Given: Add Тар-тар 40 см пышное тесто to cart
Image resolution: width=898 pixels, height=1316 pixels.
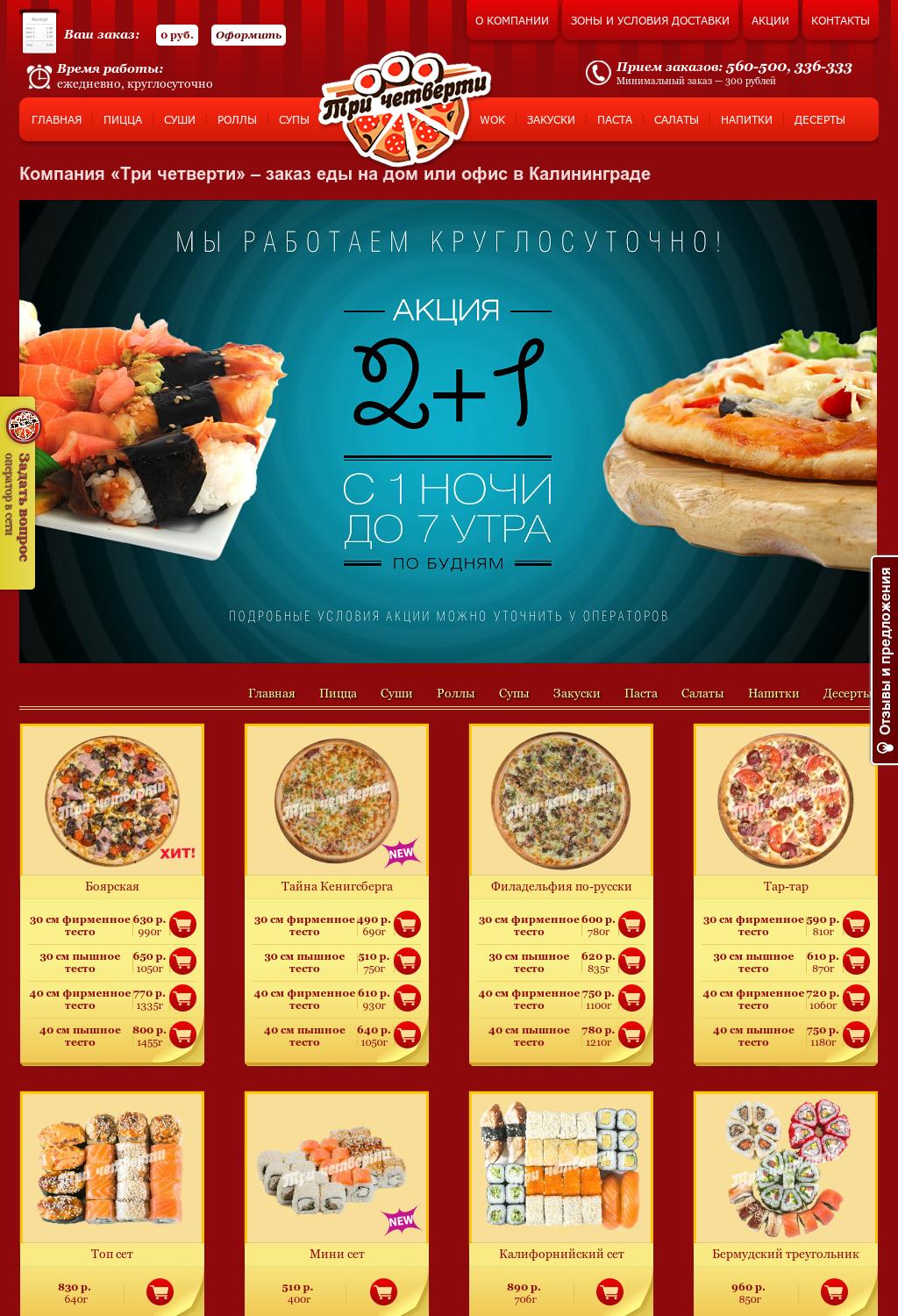Looking at the screenshot, I should click(856, 1035).
